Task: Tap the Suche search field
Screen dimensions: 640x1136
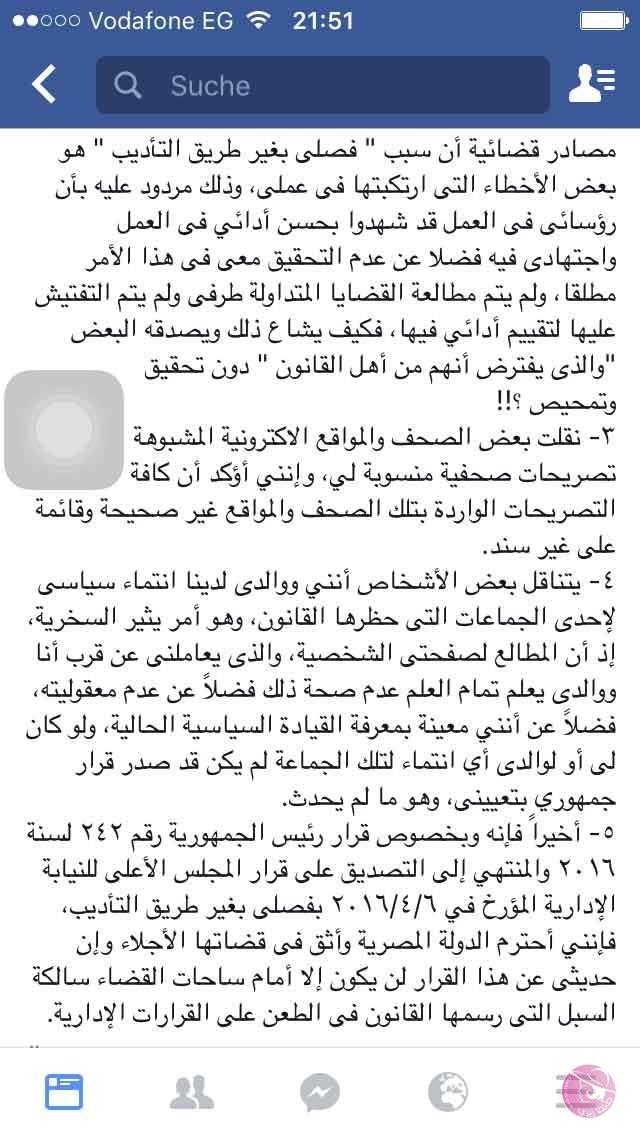Action: 322,86
